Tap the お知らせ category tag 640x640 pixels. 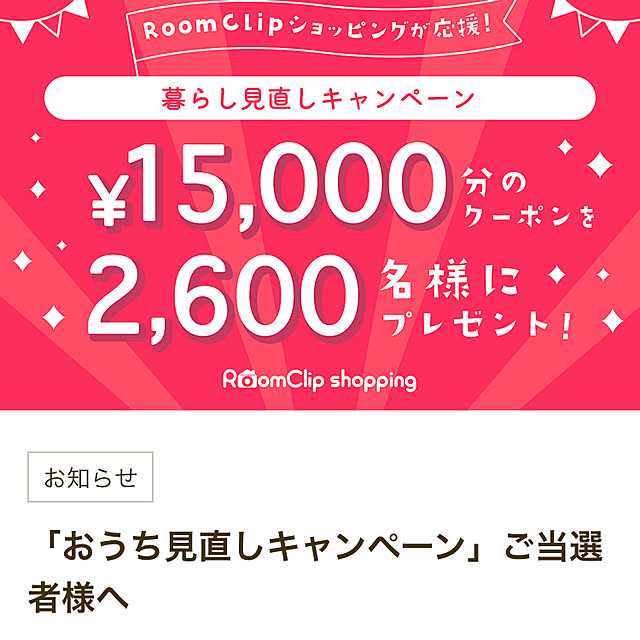click(x=90, y=477)
